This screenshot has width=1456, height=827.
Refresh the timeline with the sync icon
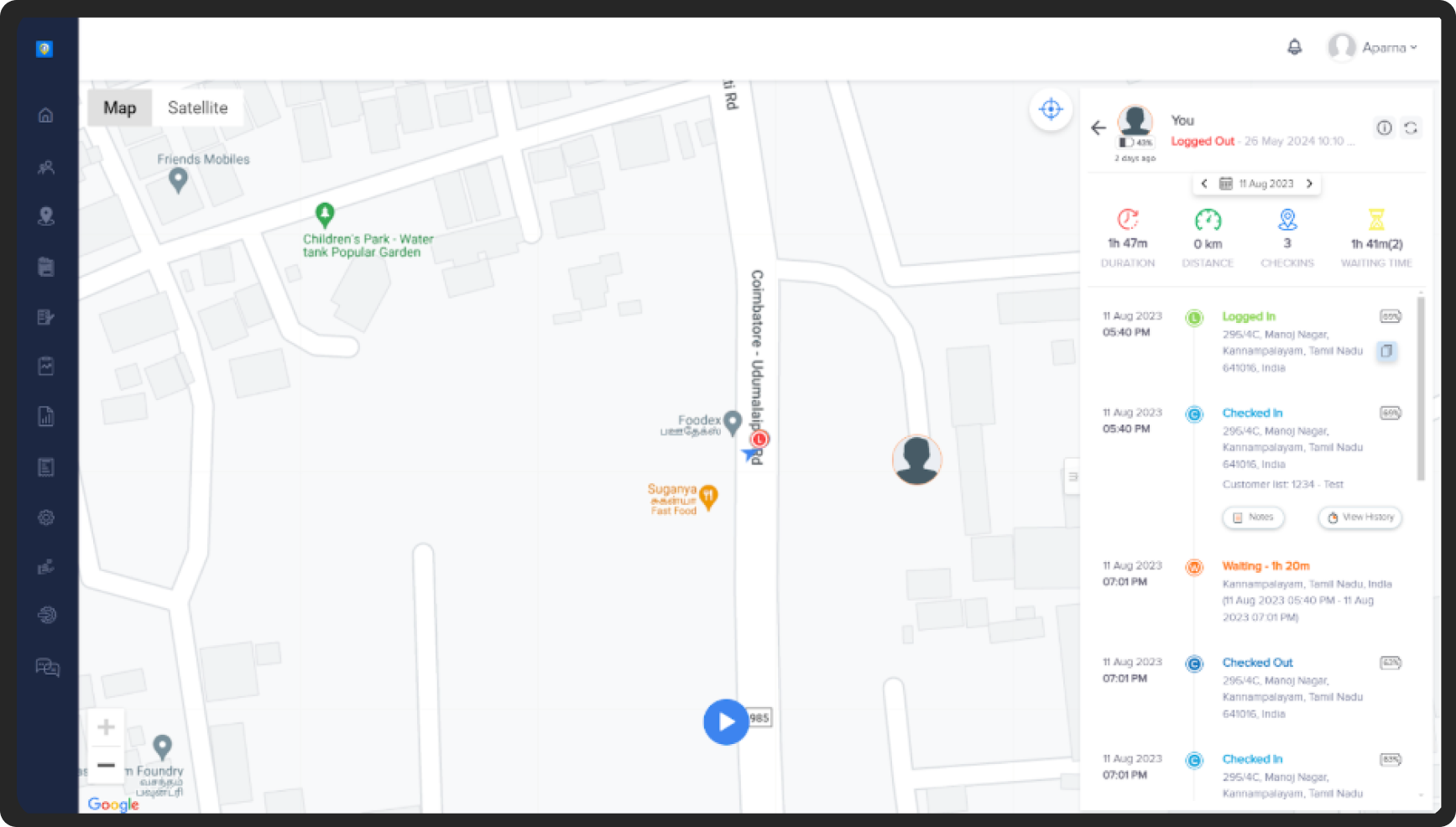[1411, 127]
